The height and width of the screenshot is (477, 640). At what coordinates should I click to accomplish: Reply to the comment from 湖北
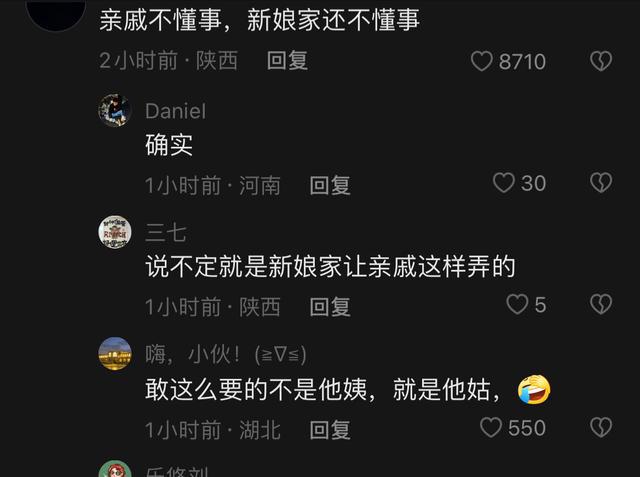click(x=330, y=429)
